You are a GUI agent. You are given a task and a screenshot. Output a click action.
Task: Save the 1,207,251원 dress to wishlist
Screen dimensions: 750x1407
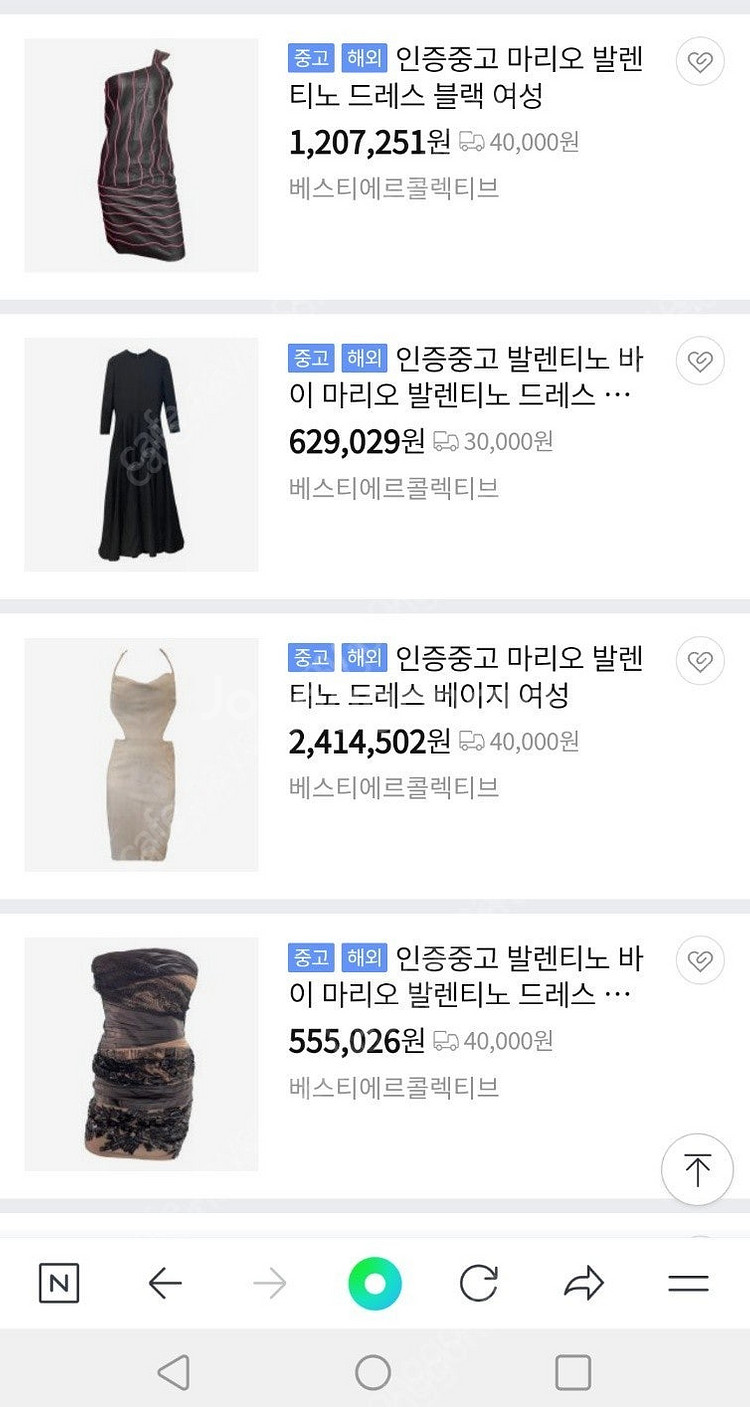click(x=700, y=62)
